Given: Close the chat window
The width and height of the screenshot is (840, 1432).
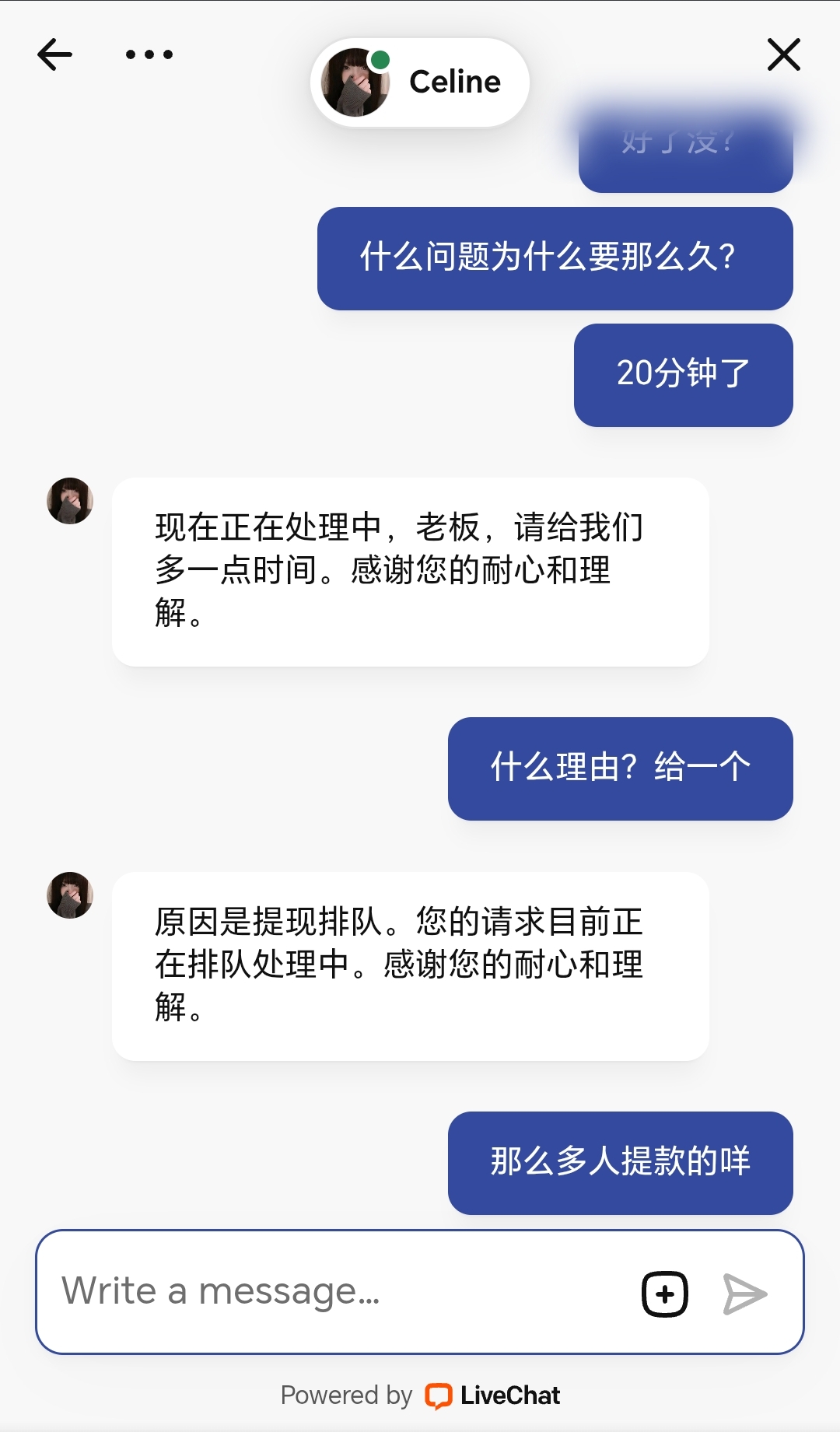Looking at the screenshot, I should pyautogui.click(x=783, y=54).
